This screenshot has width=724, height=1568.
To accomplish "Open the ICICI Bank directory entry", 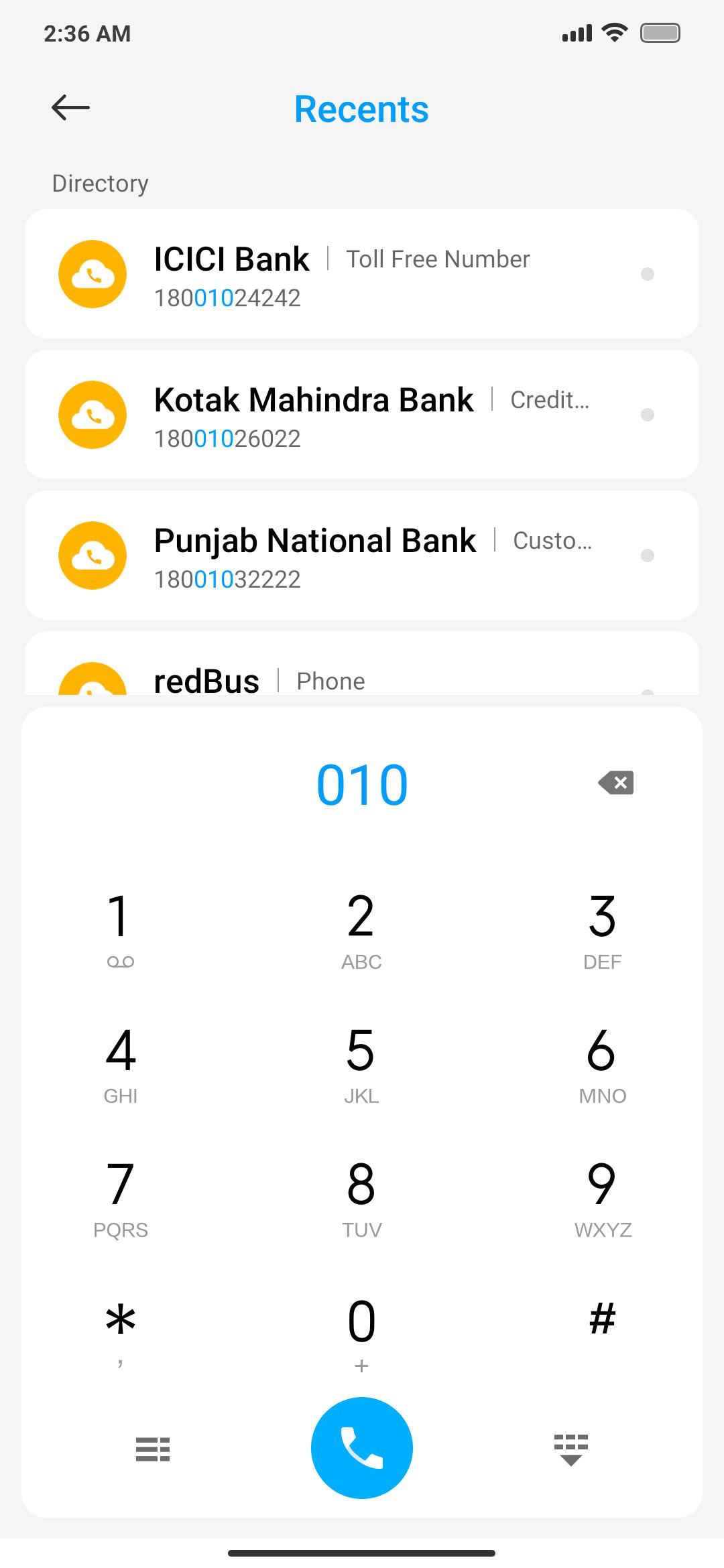I will [362, 274].
